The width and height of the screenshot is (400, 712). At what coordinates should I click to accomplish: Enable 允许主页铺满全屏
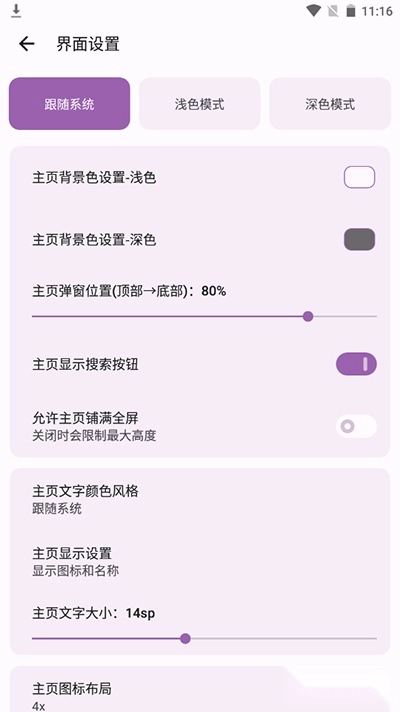coord(356,426)
